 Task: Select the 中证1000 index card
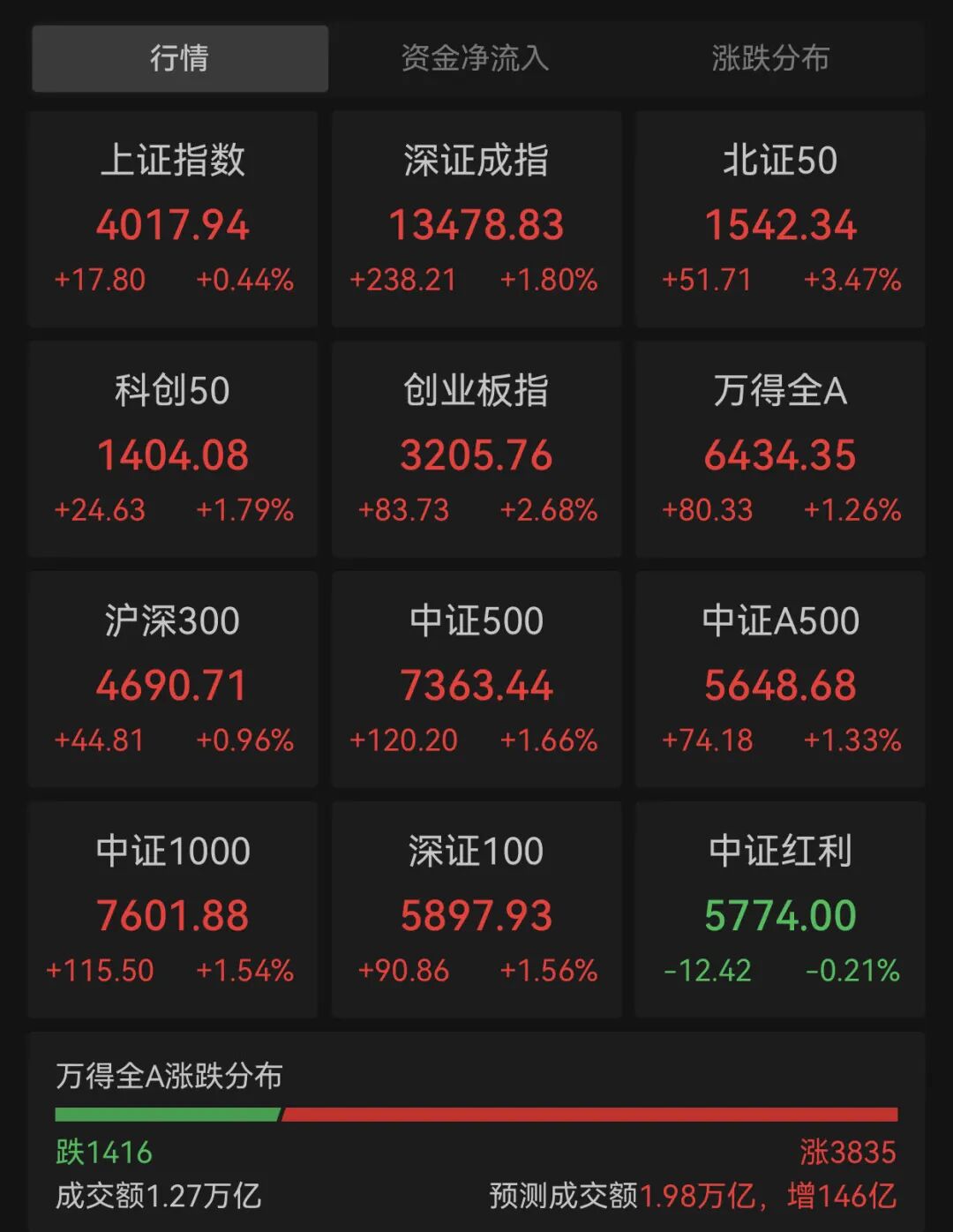pos(173,910)
